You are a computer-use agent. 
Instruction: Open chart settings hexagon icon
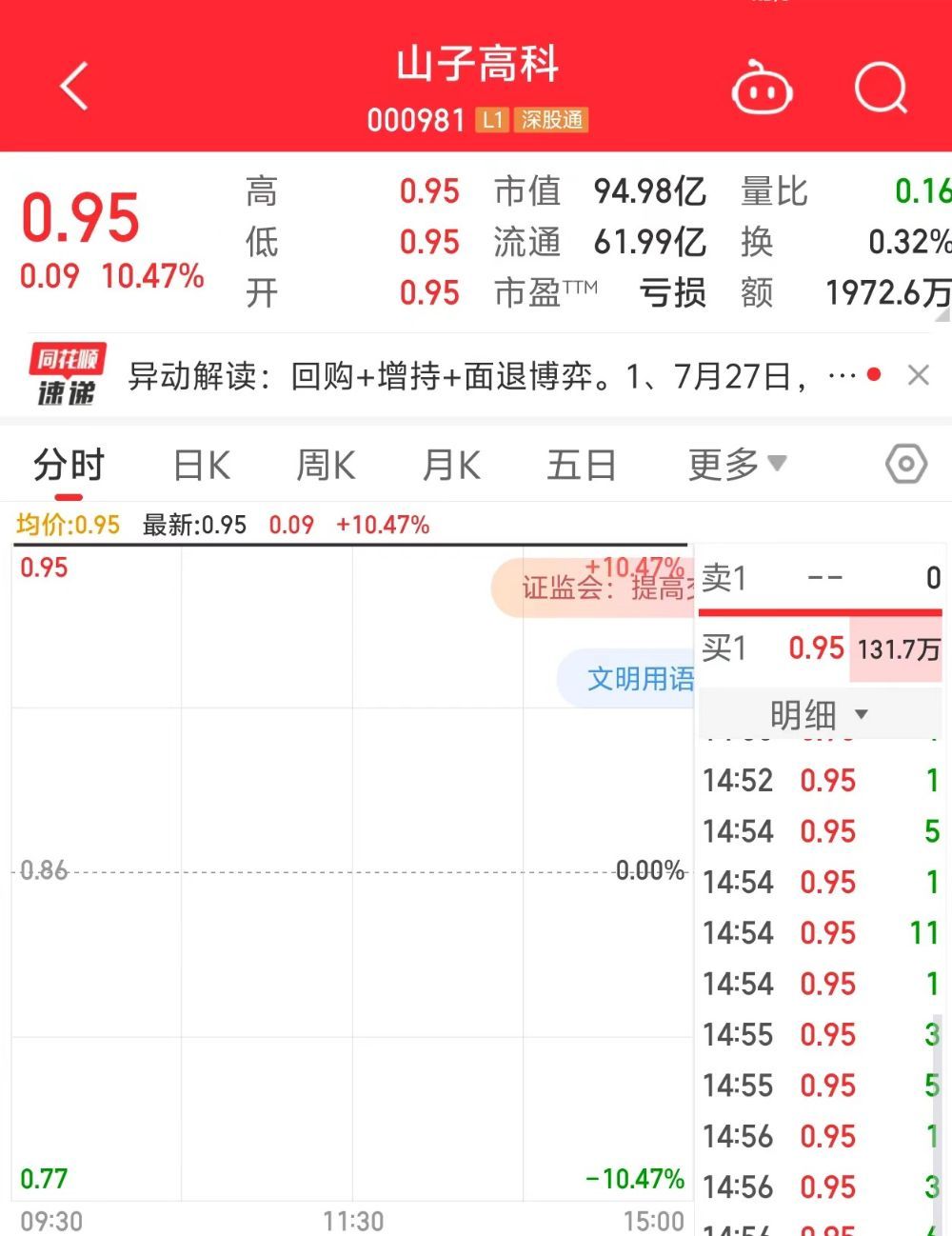point(905,465)
